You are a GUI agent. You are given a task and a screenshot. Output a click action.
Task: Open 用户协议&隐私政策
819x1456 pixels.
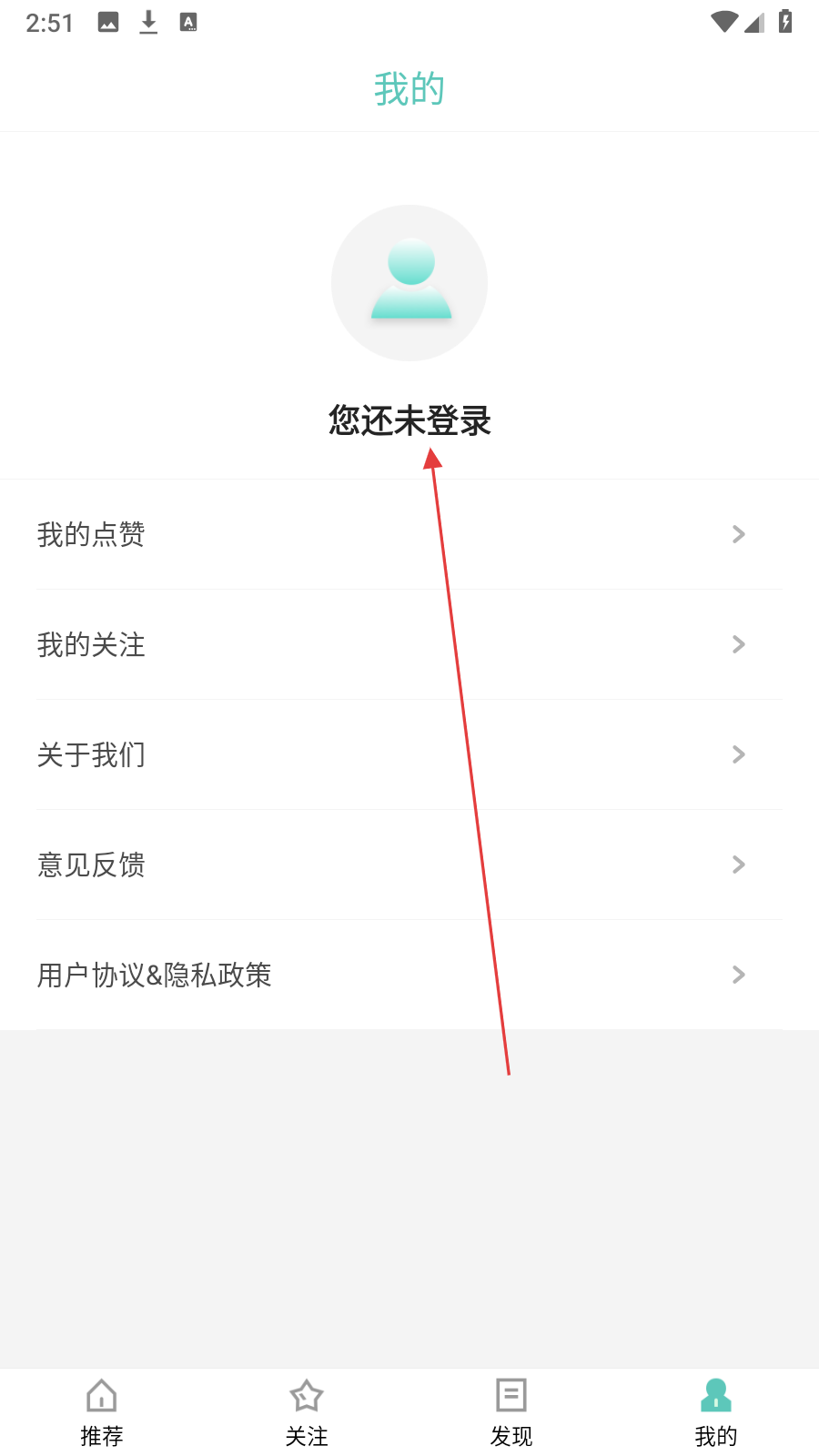(409, 975)
